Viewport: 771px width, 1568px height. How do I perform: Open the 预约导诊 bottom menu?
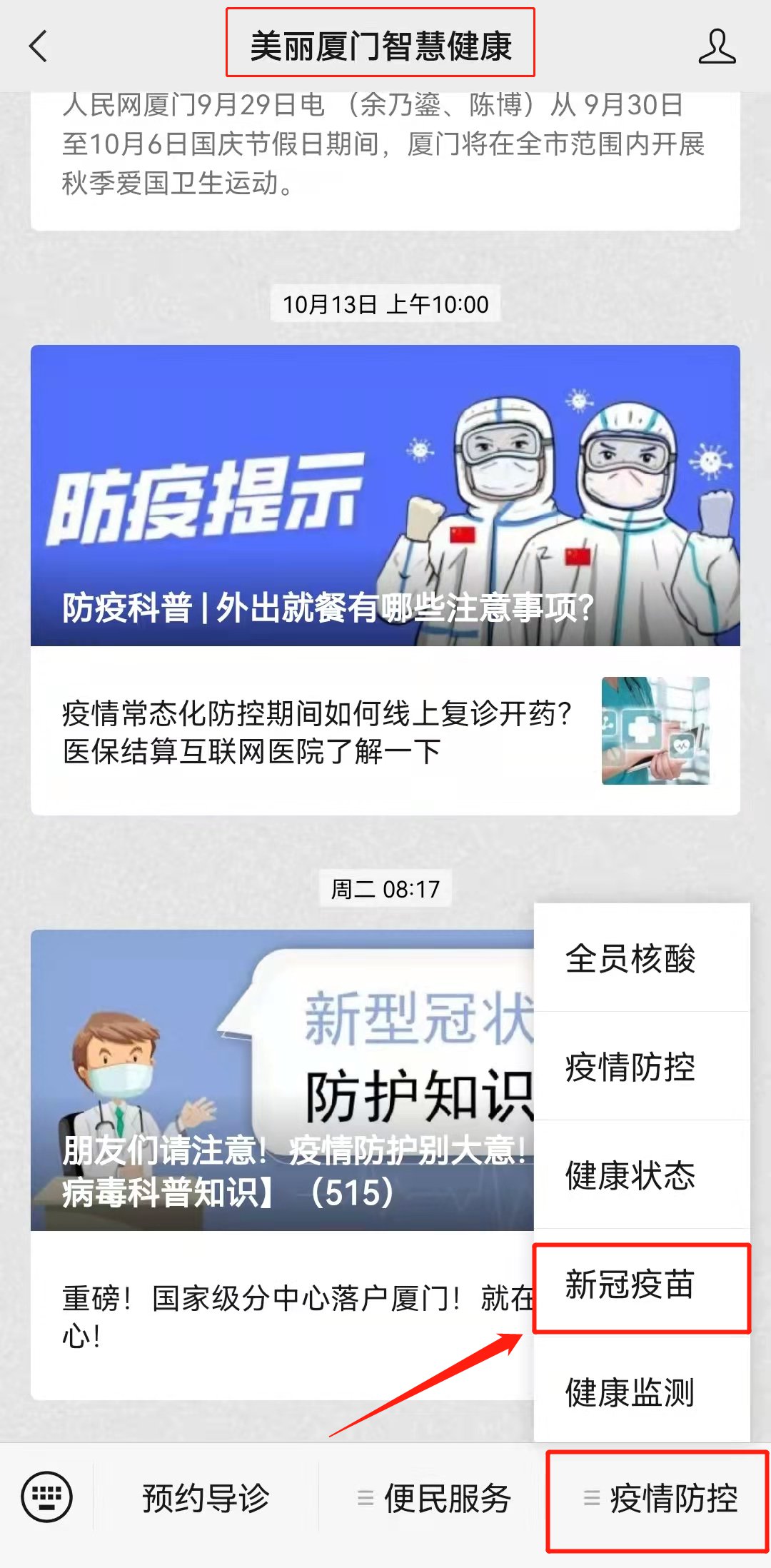pyautogui.click(x=206, y=1498)
